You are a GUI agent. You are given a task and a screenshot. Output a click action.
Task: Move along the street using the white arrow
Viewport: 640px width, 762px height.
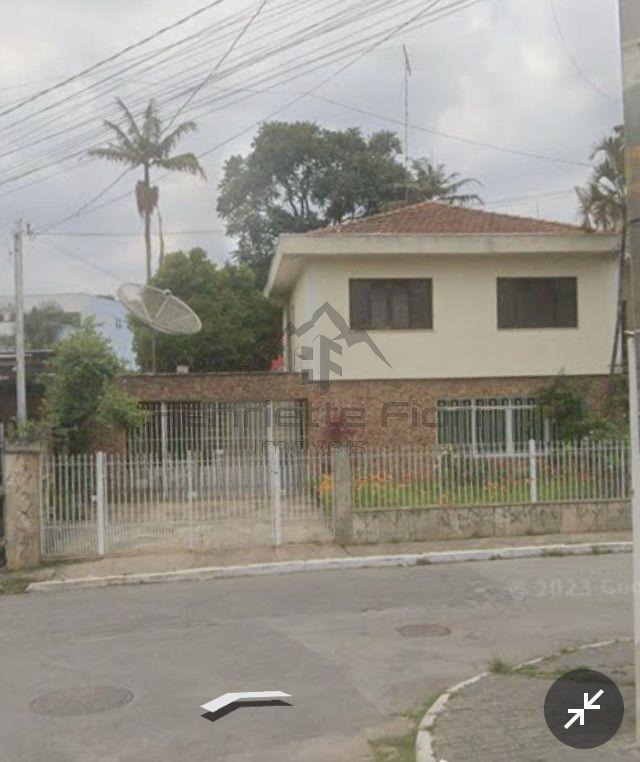[x=245, y=701]
